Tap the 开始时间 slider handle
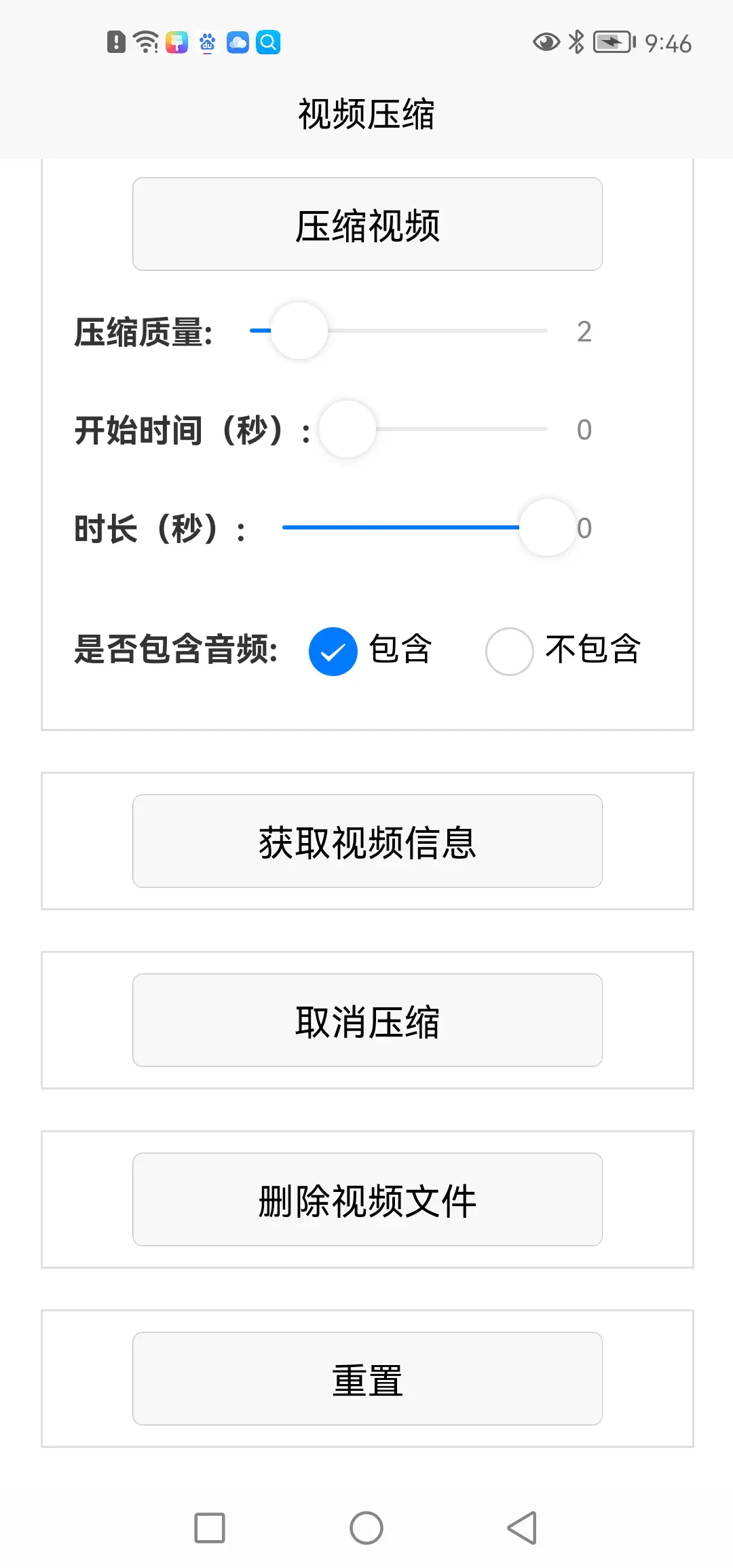 347,429
